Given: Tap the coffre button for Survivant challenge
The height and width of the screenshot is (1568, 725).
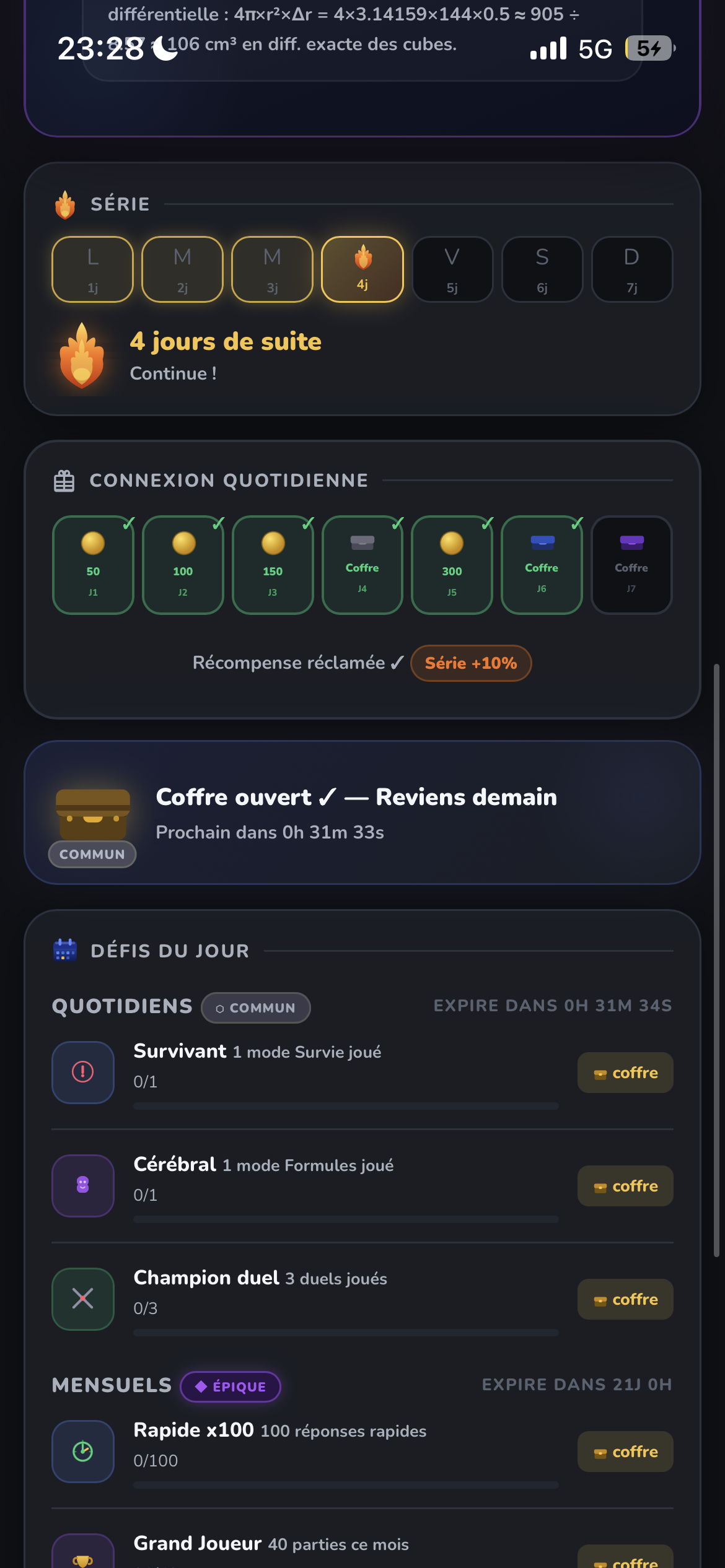Looking at the screenshot, I should click(625, 1073).
